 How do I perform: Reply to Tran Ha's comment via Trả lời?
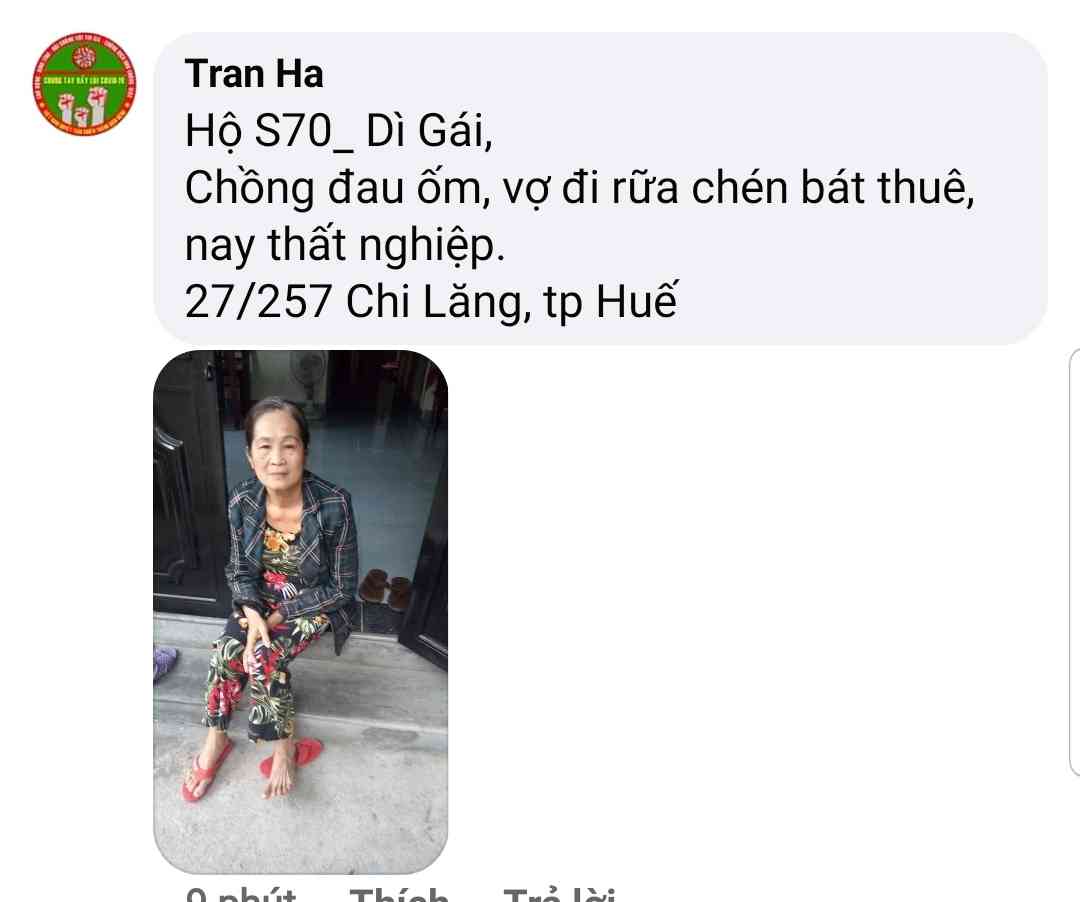click(558, 893)
